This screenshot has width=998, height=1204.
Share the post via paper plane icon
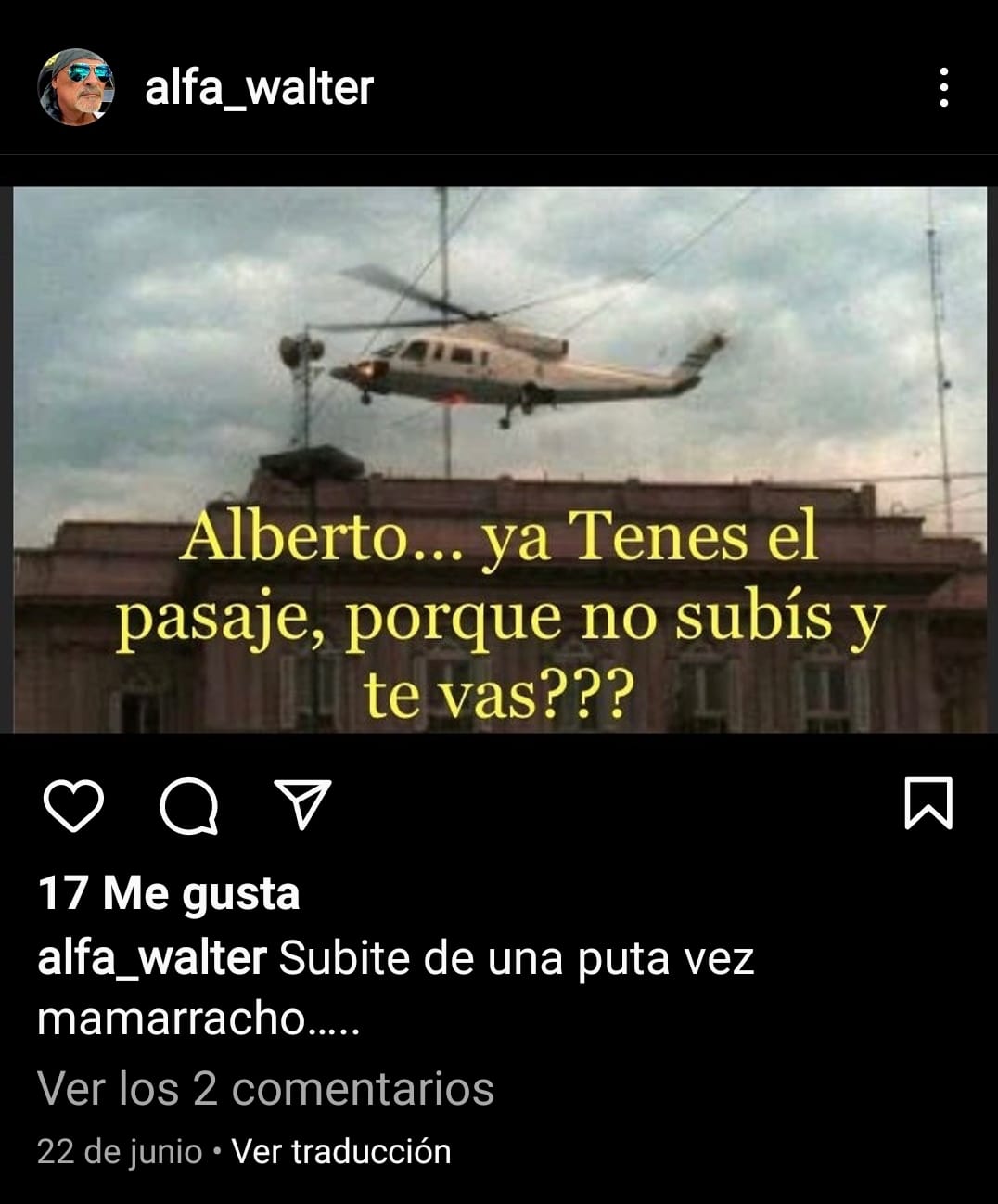302,803
